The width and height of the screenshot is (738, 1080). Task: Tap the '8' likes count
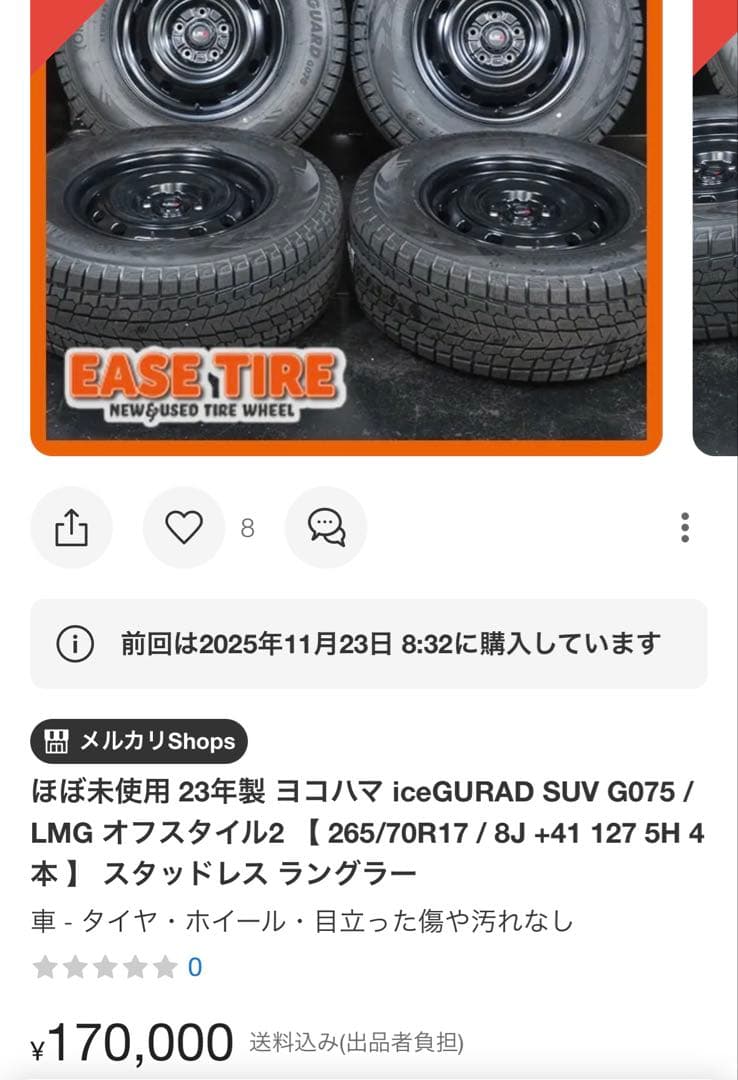250,527
